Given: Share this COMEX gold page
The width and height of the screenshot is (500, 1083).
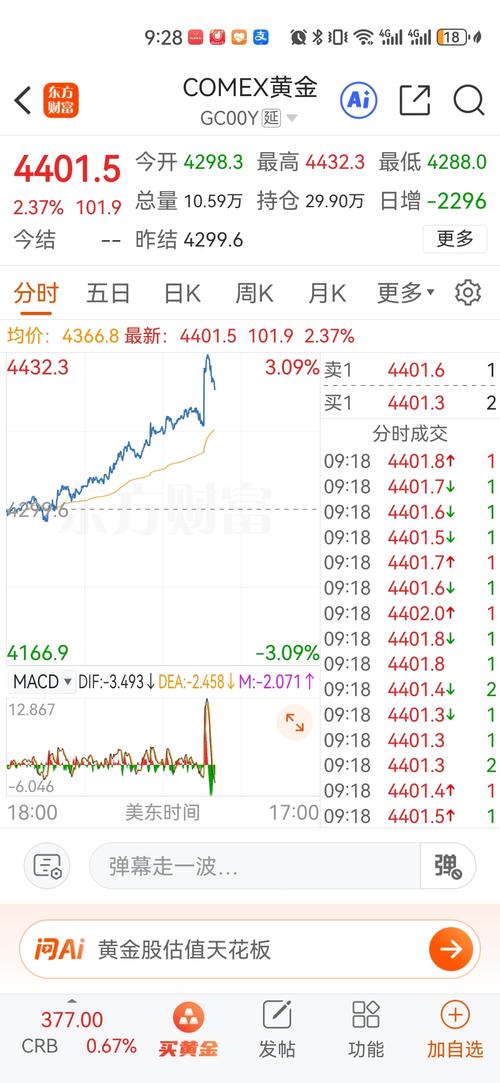Looking at the screenshot, I should point(415,101).
